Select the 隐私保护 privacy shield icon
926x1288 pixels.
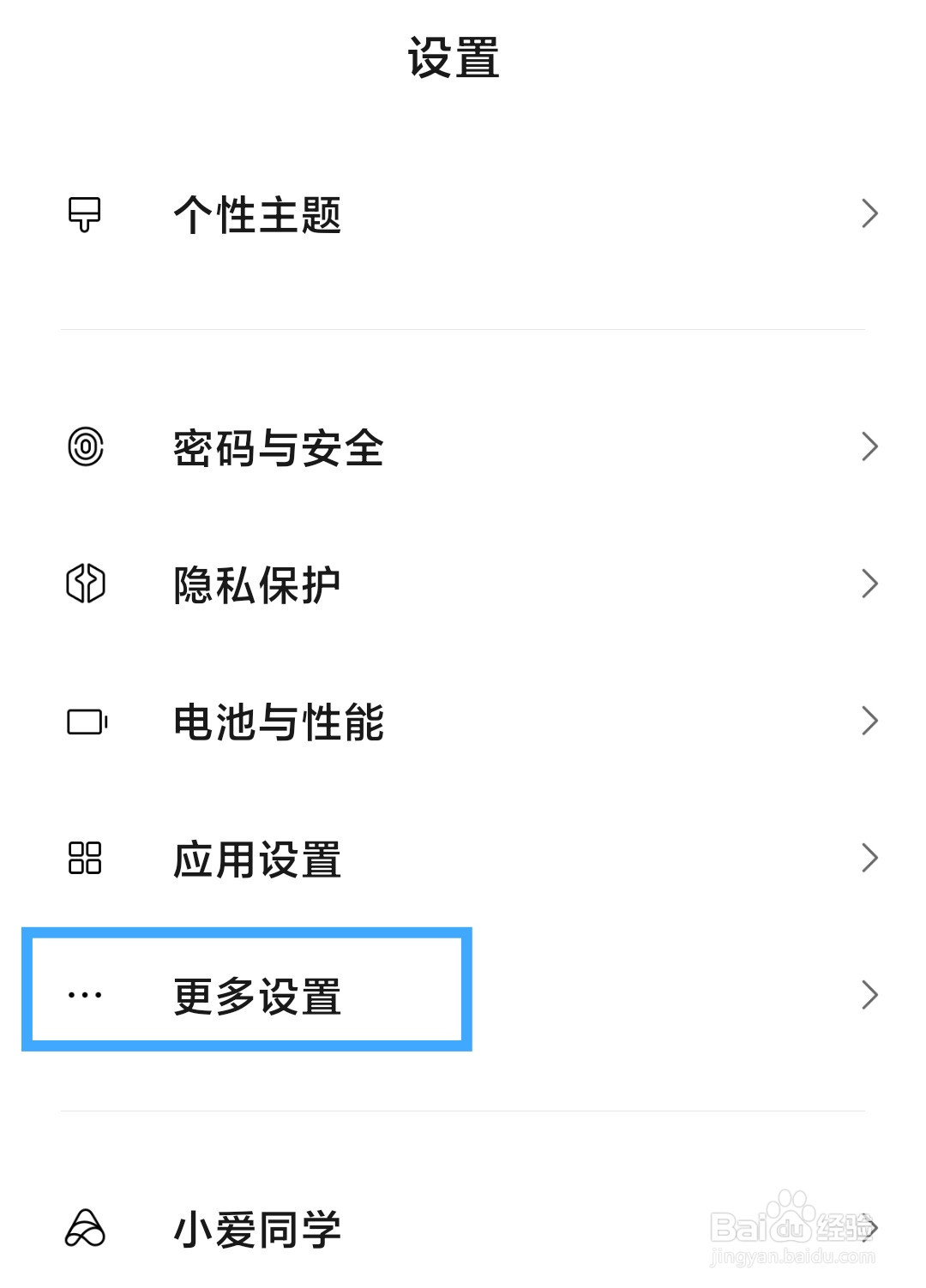point(86,584)
